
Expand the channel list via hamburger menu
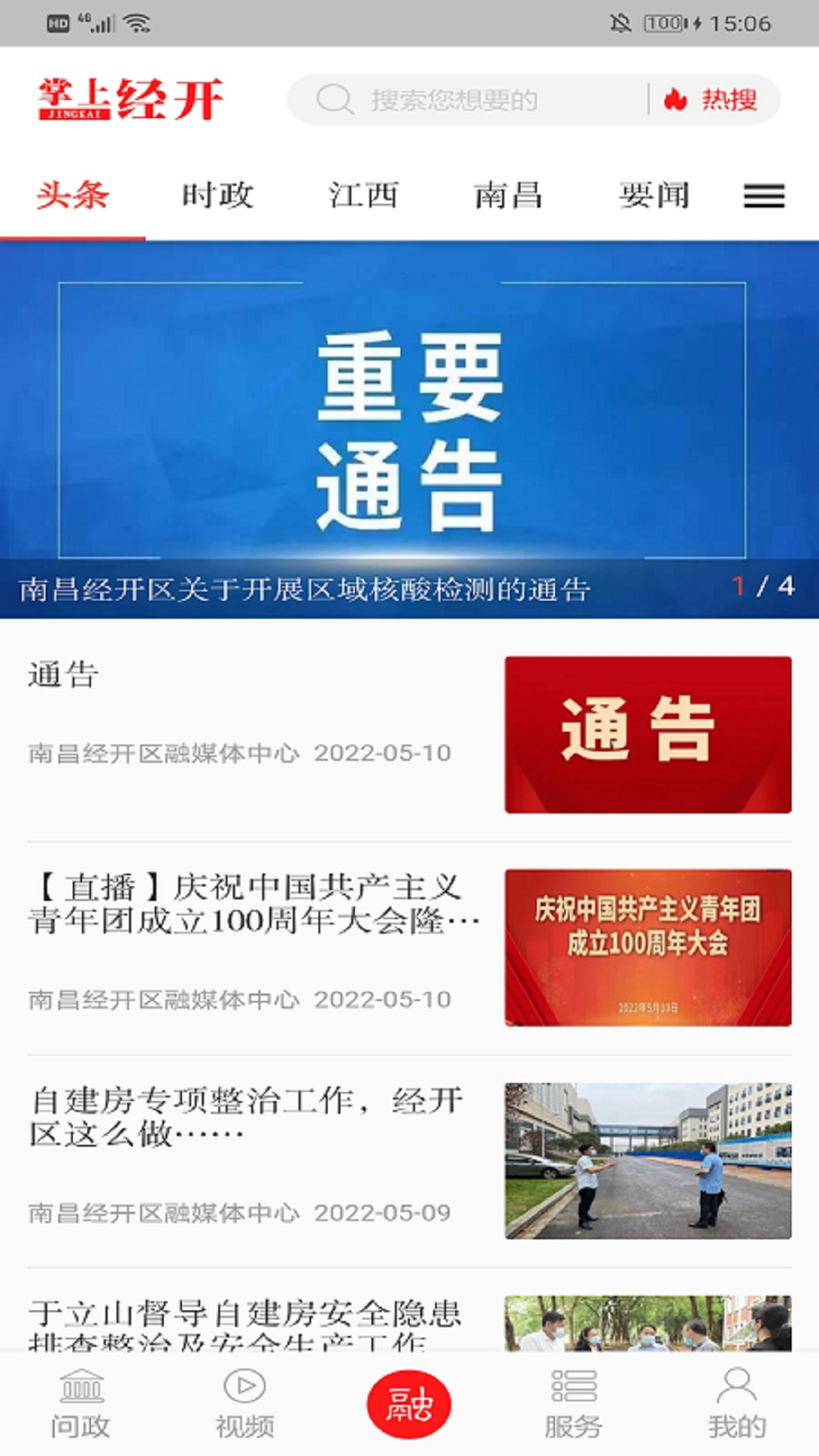[765, 196]
